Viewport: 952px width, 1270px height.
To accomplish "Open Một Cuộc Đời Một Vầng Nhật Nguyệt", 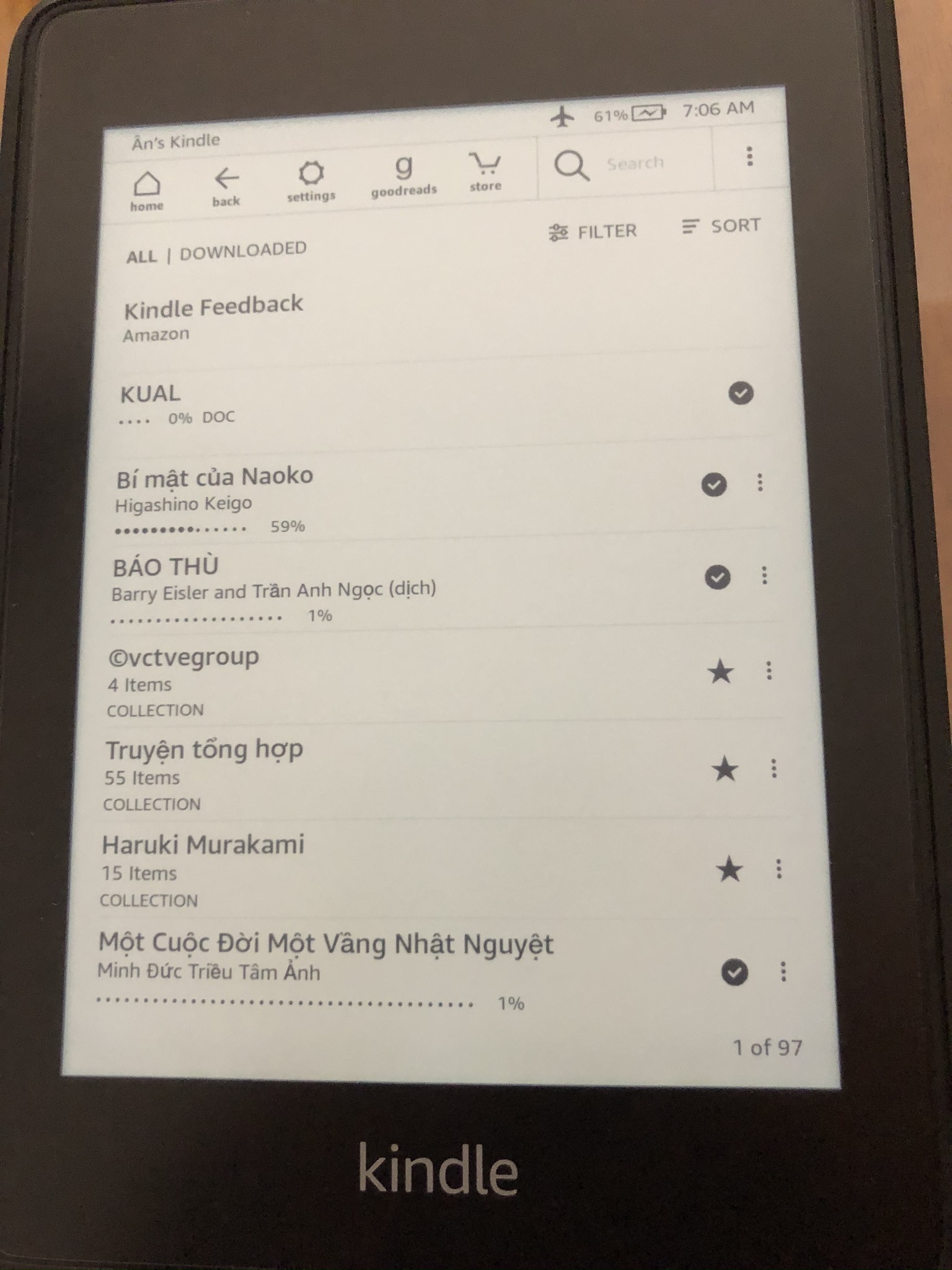I will tap(325, 944).
